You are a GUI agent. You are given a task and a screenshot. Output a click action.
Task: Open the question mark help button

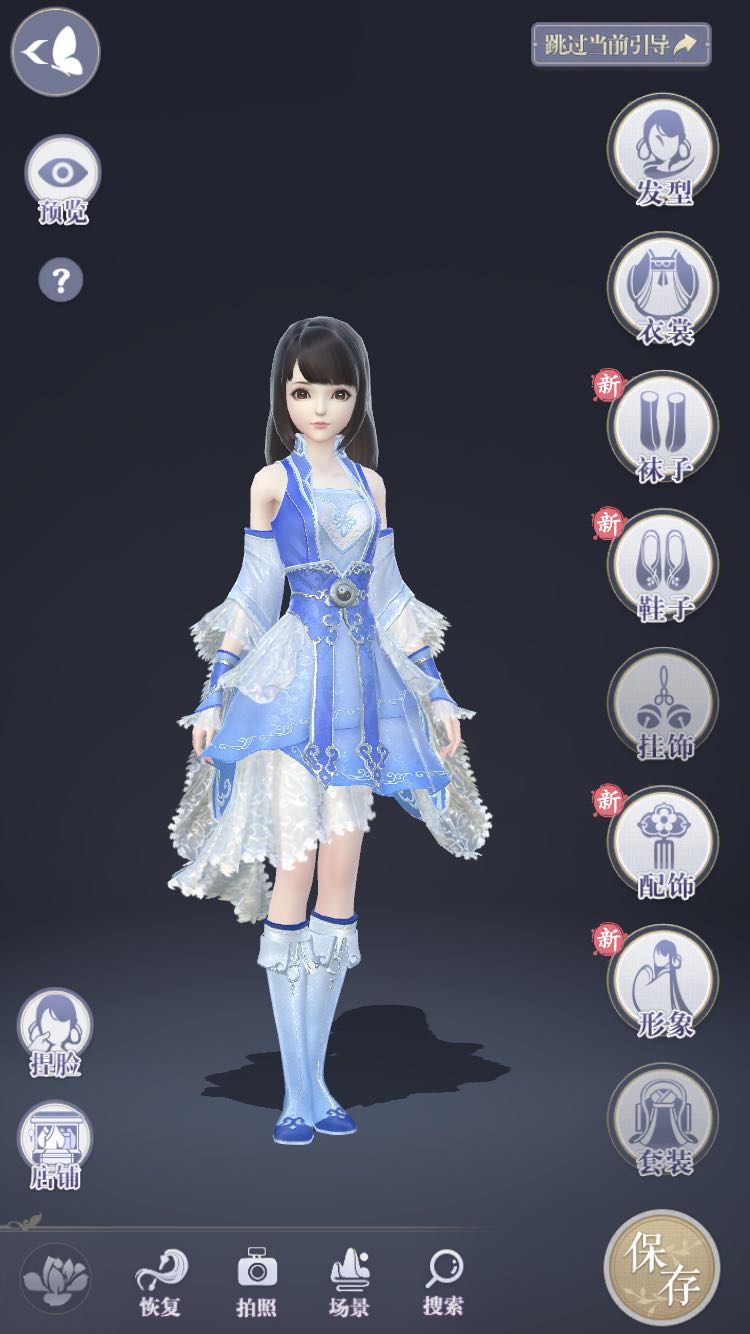(60, 280)
